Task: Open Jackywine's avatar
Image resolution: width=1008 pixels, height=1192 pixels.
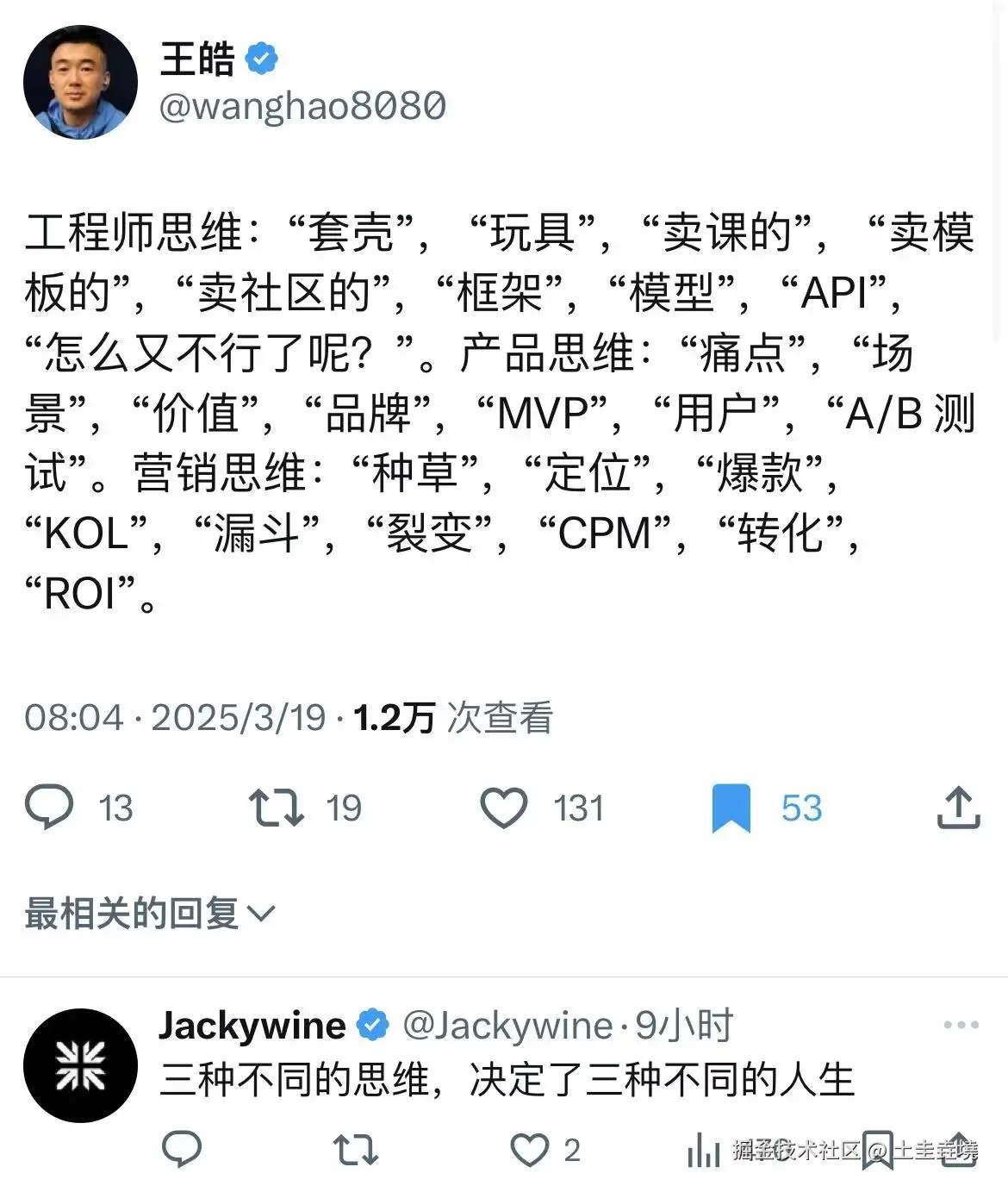Action: [x=80, y=1065]
